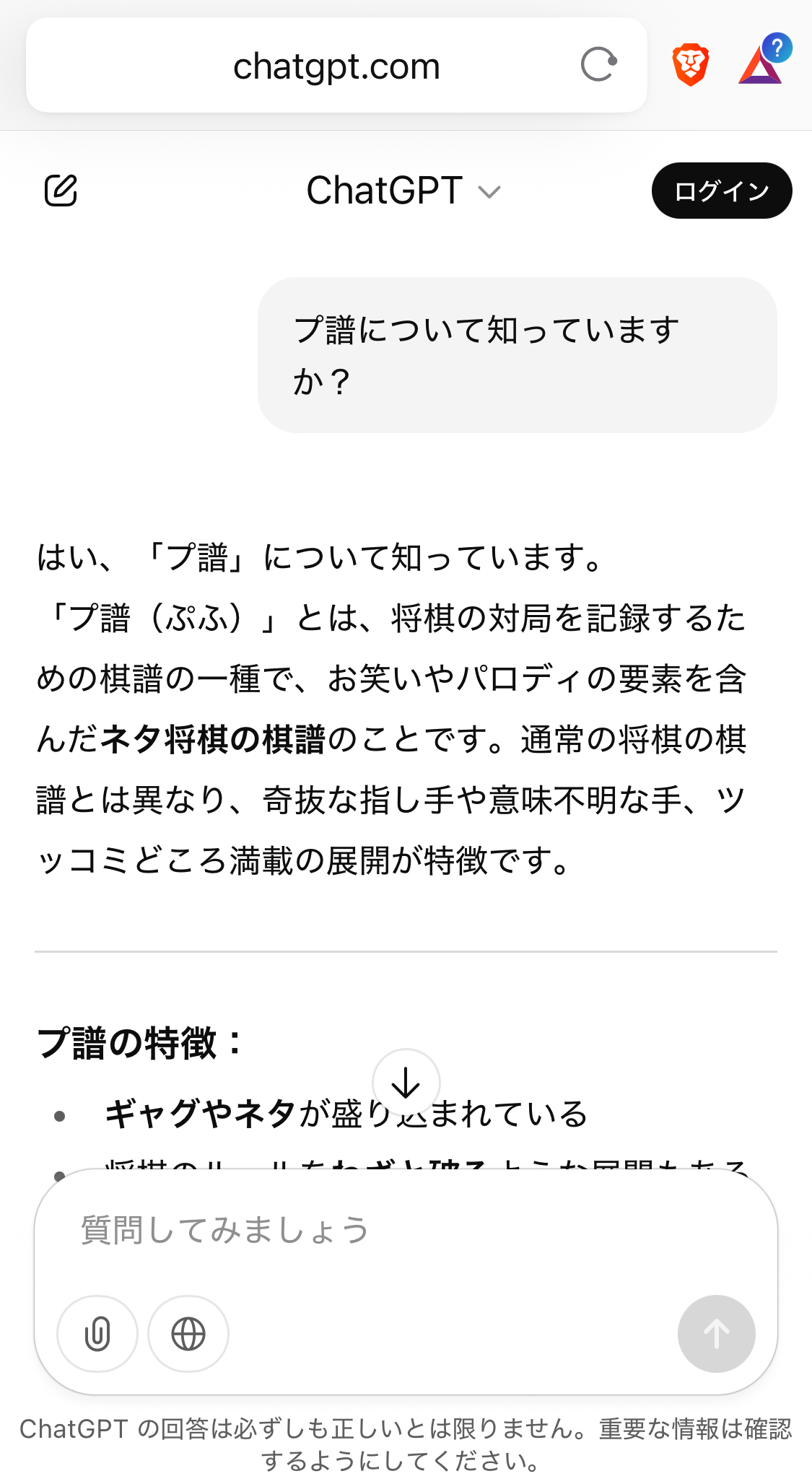Start a new chat with the compose icon
The image size is (812, 1484).
click(x=61, y=191)
